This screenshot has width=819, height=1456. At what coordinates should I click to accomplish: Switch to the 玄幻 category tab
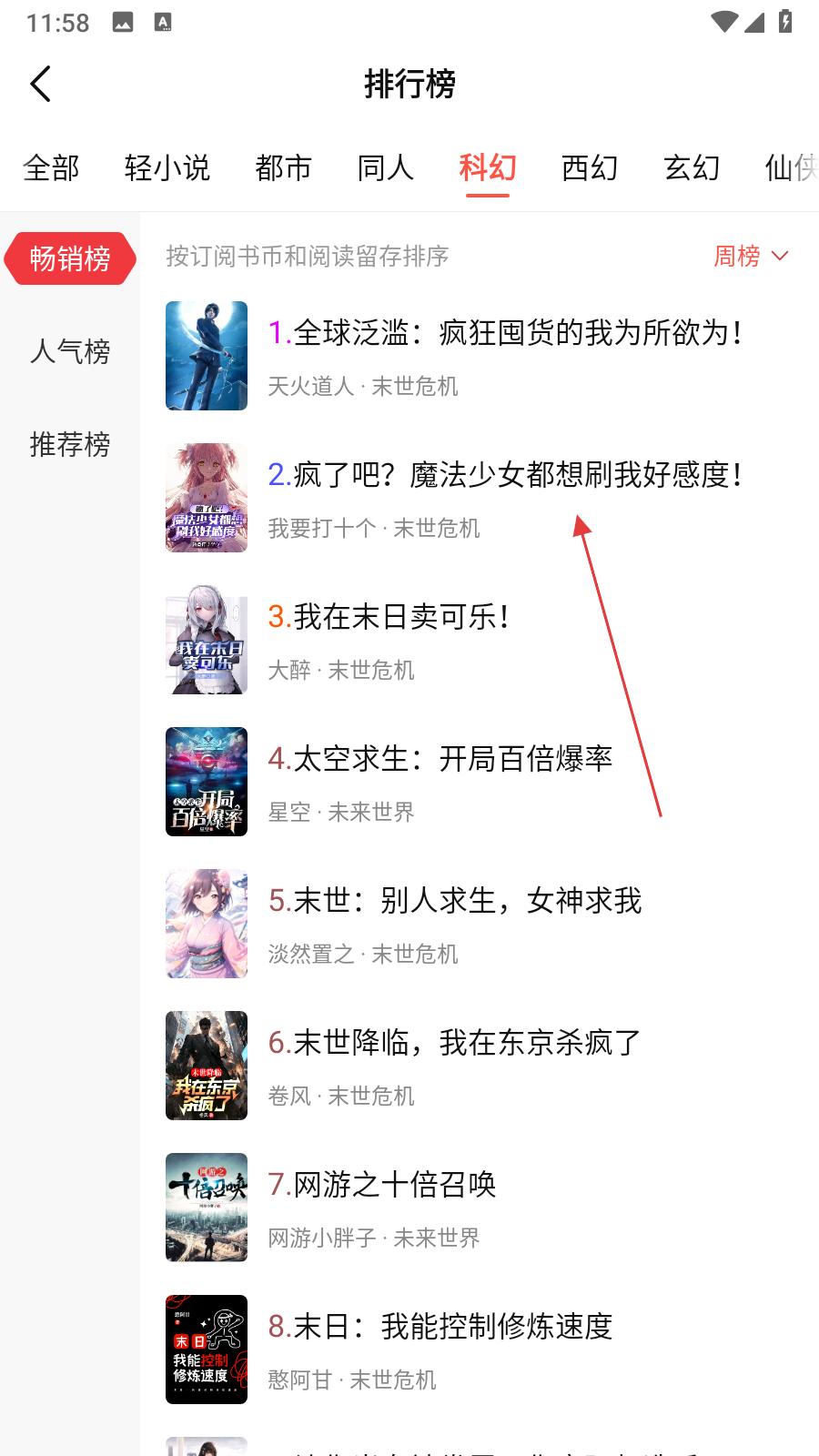pyautogui.click(x=691, y=168)
